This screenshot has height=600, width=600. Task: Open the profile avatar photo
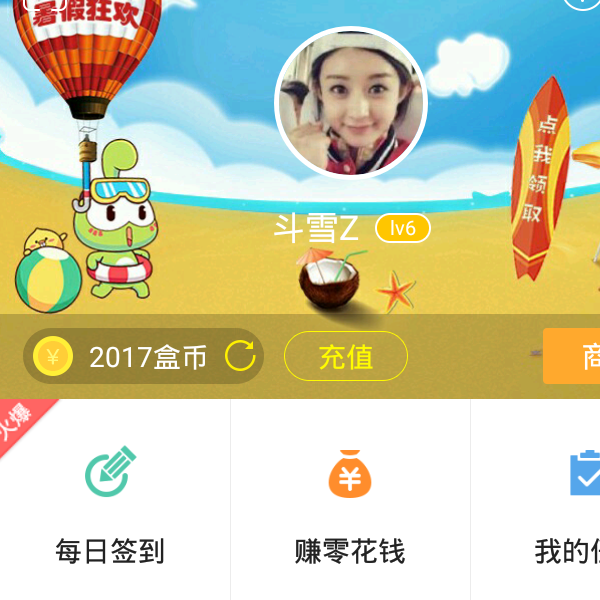coord(351,103)
